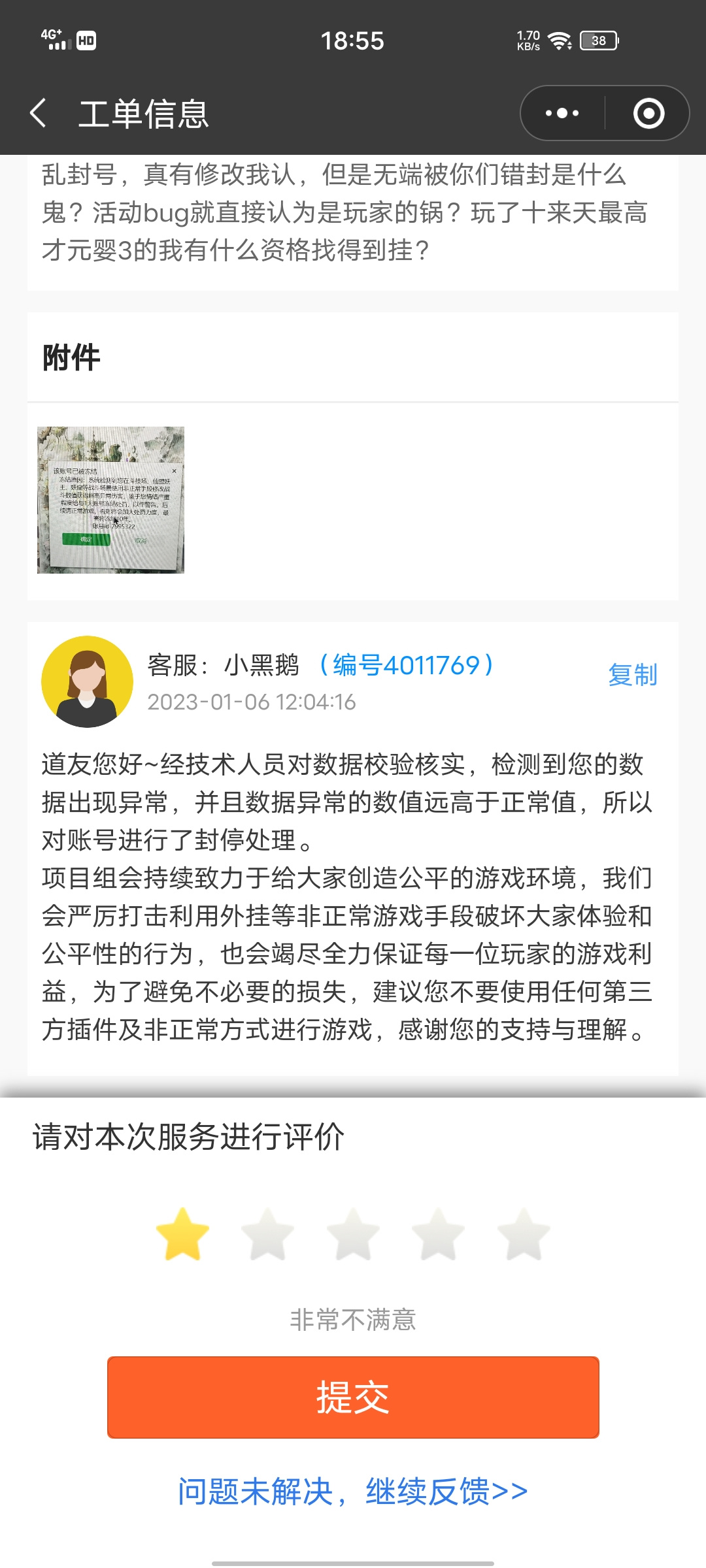Submit the rating with 提交 button
706x1568 pixels.
[353, 1397]
